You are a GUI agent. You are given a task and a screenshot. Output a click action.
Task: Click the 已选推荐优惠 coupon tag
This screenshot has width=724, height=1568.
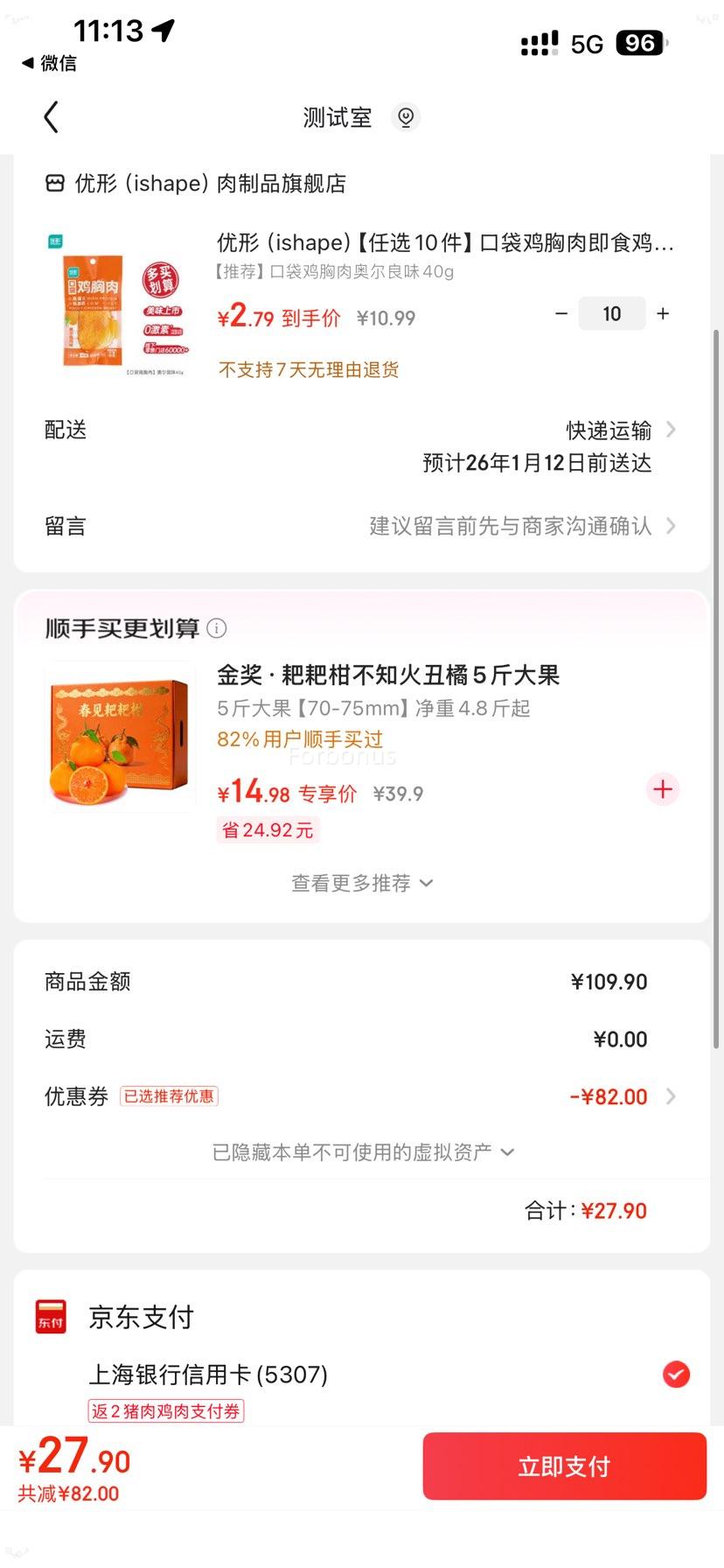coord(169,1095)
